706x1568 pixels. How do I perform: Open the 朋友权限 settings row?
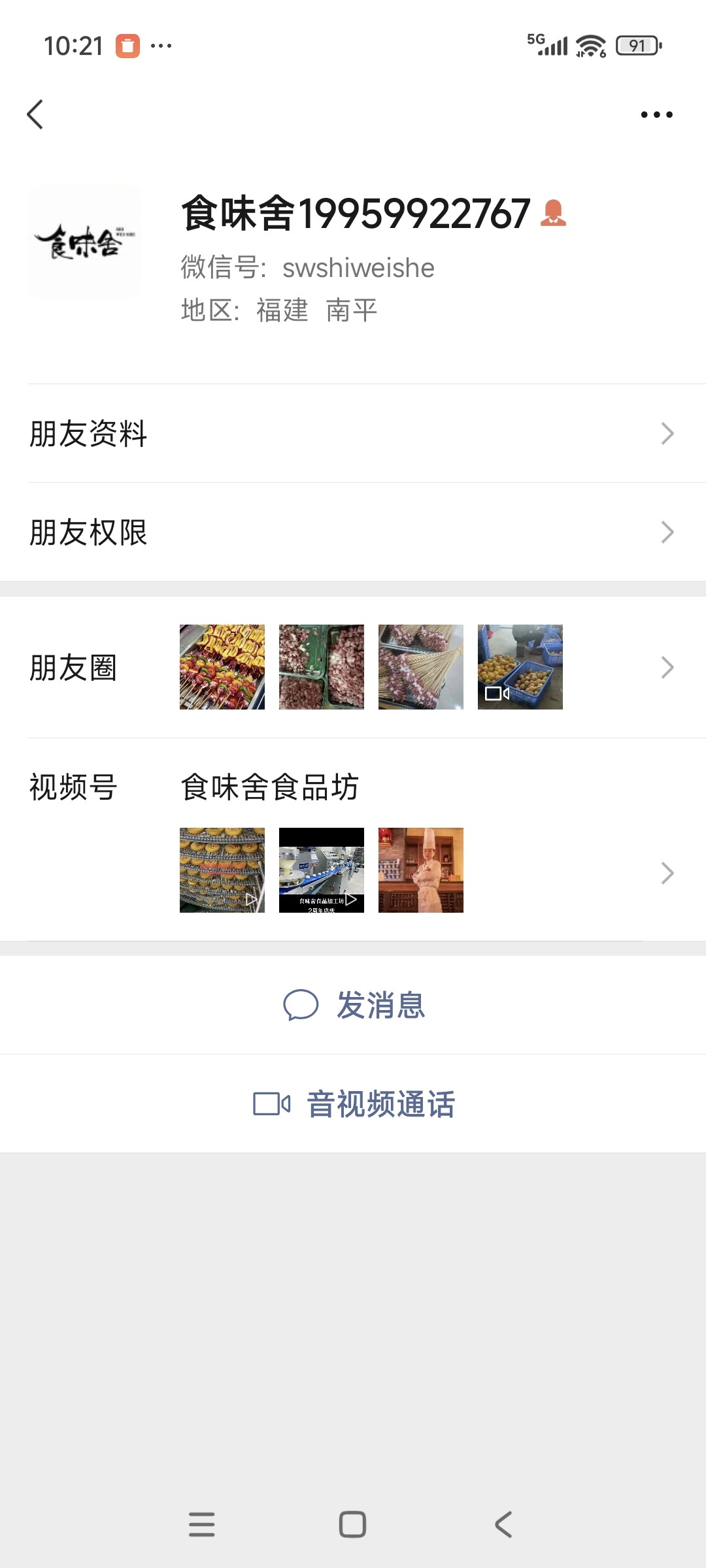pos(353,532)
